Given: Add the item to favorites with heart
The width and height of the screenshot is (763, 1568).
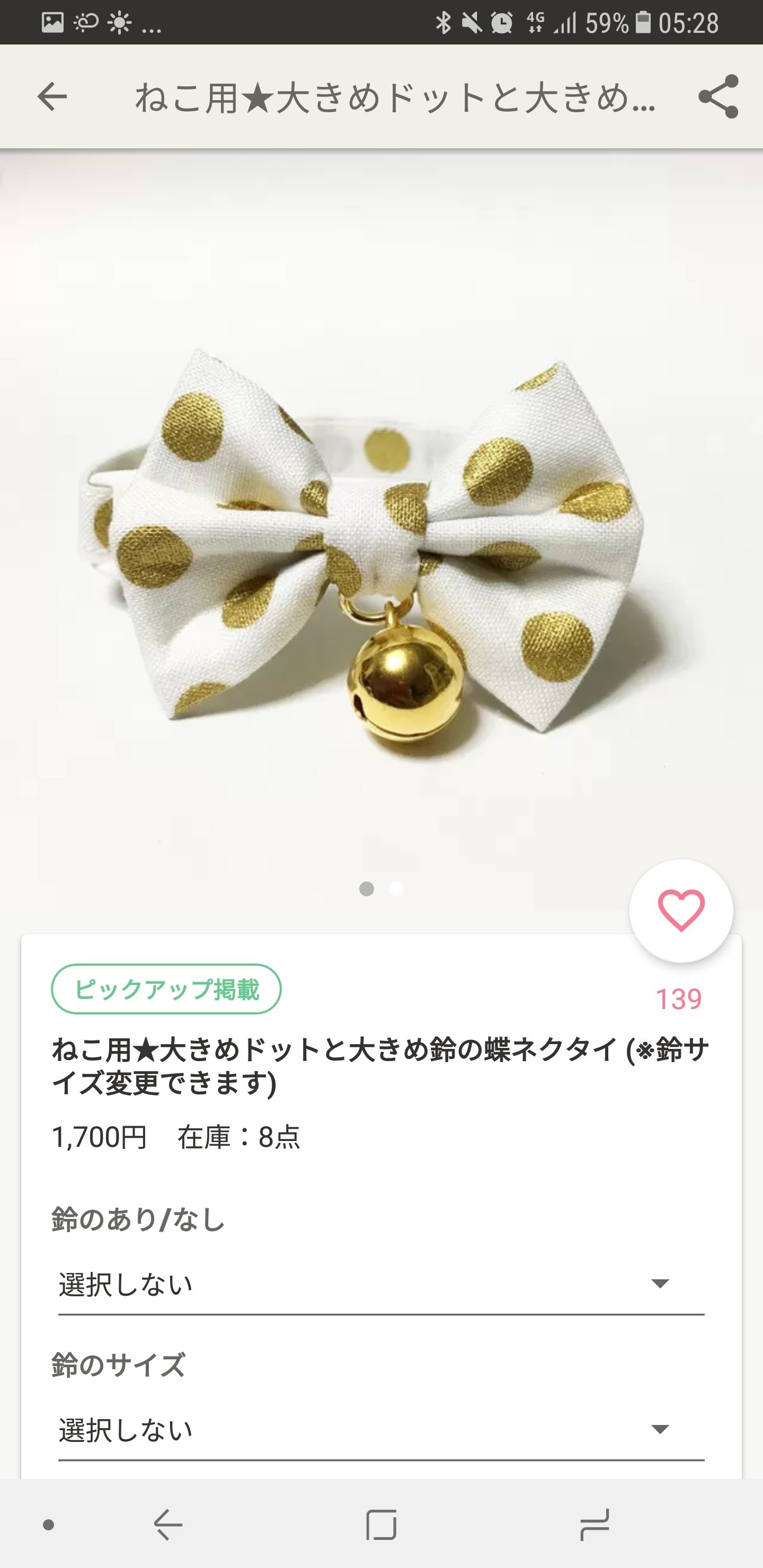Looking at the screenshot, I should click(x=681, y=911).
